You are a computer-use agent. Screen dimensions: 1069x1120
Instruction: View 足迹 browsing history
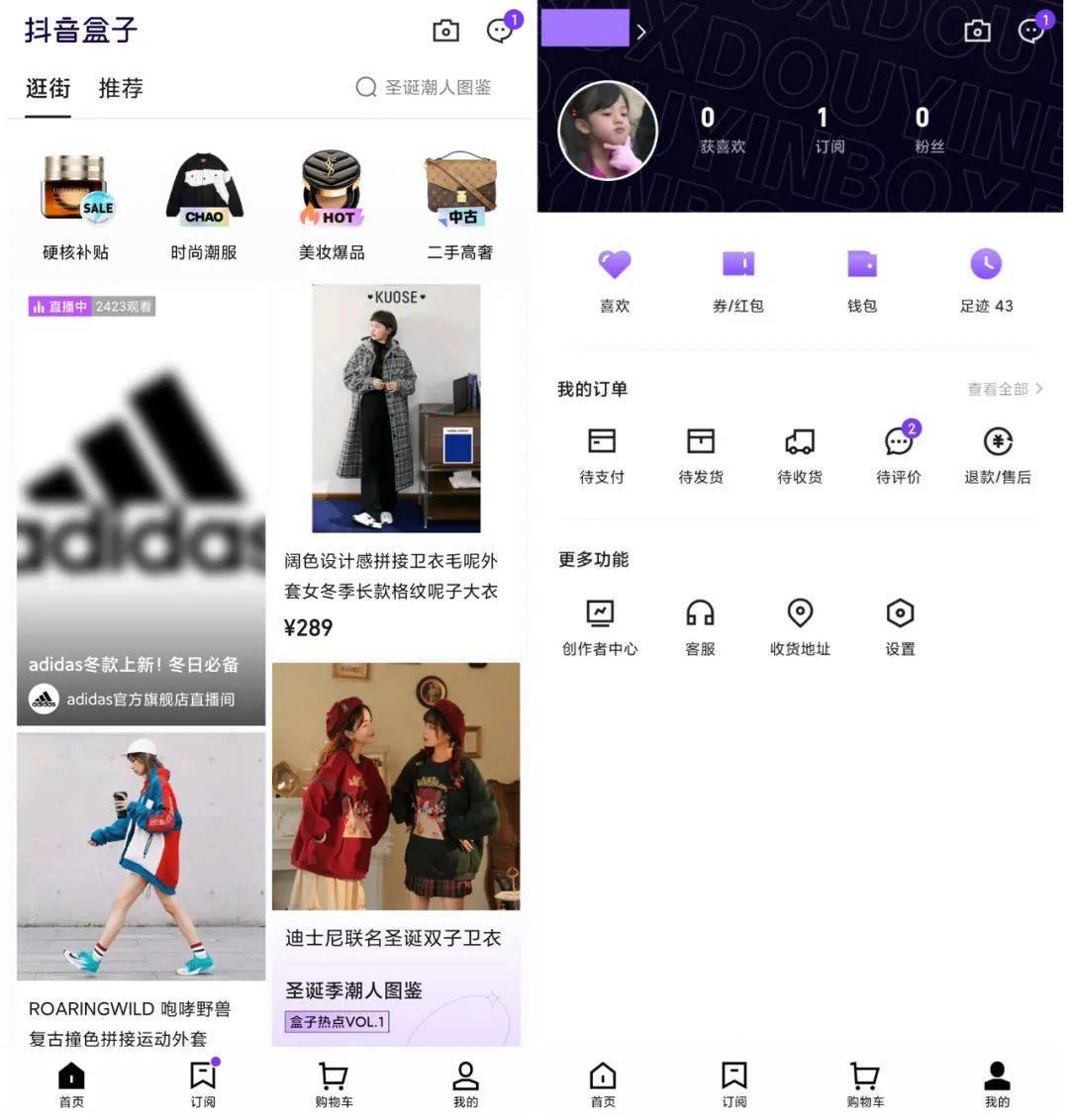click(986, 278)
